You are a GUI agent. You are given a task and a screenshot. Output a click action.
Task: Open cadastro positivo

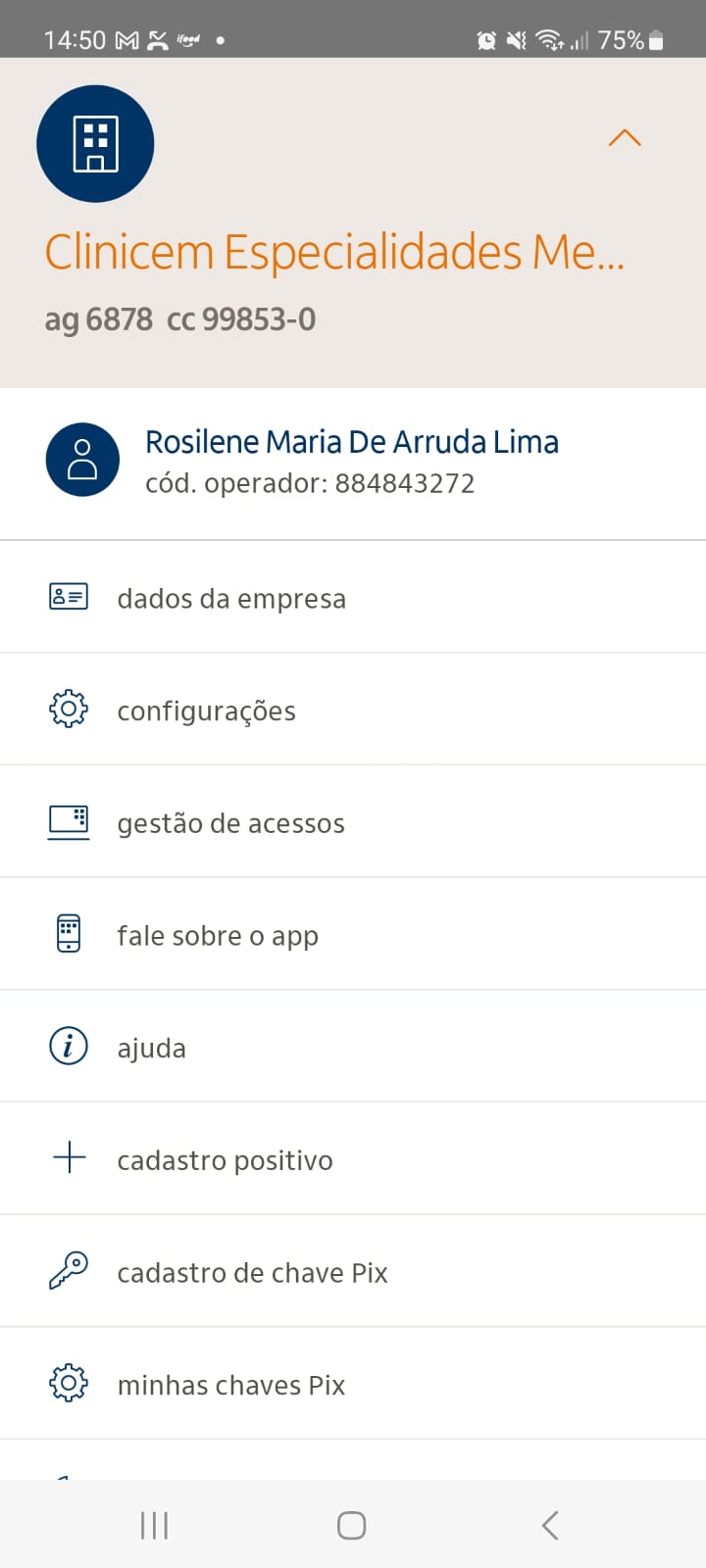pos(225,1160)
